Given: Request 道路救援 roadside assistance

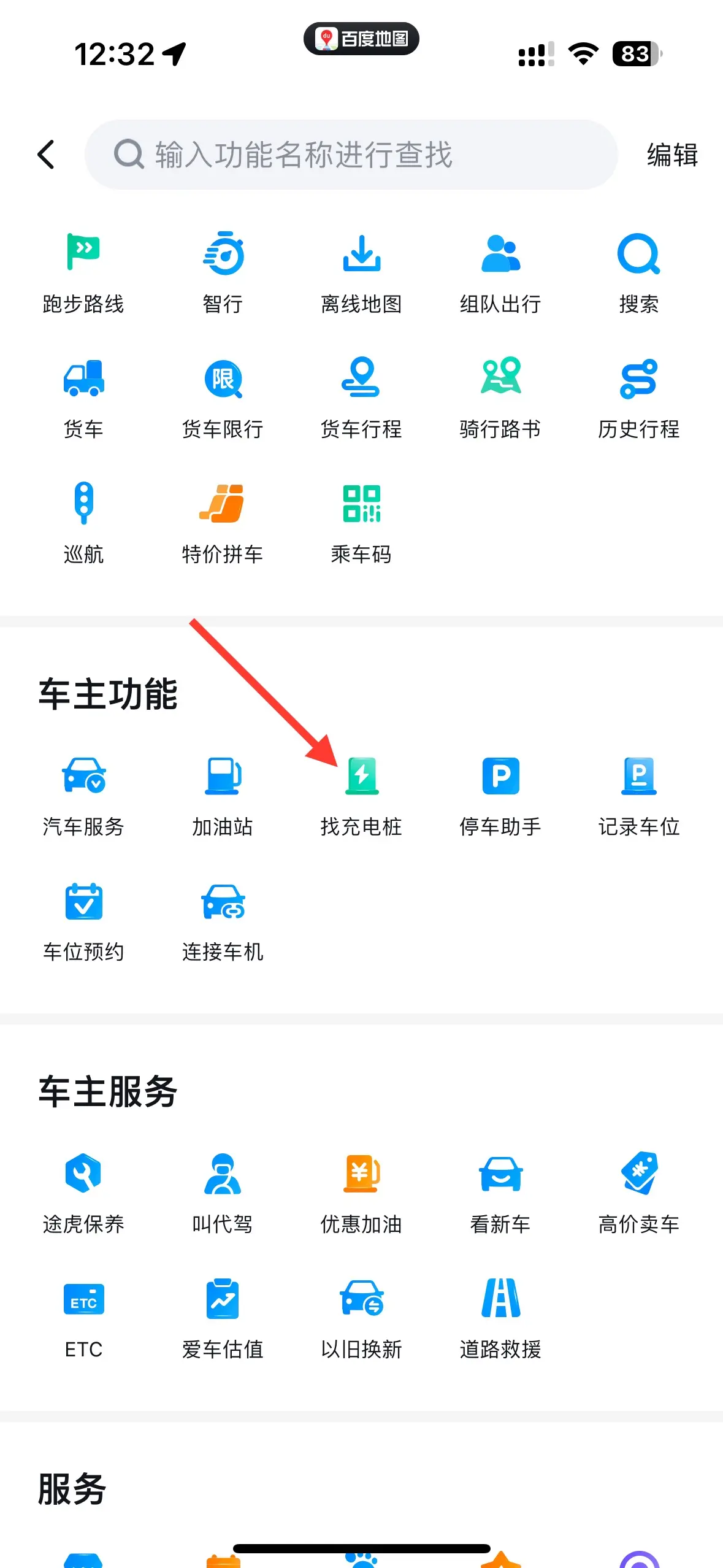Looking at the screenshot, I should tap(500, 1318).
